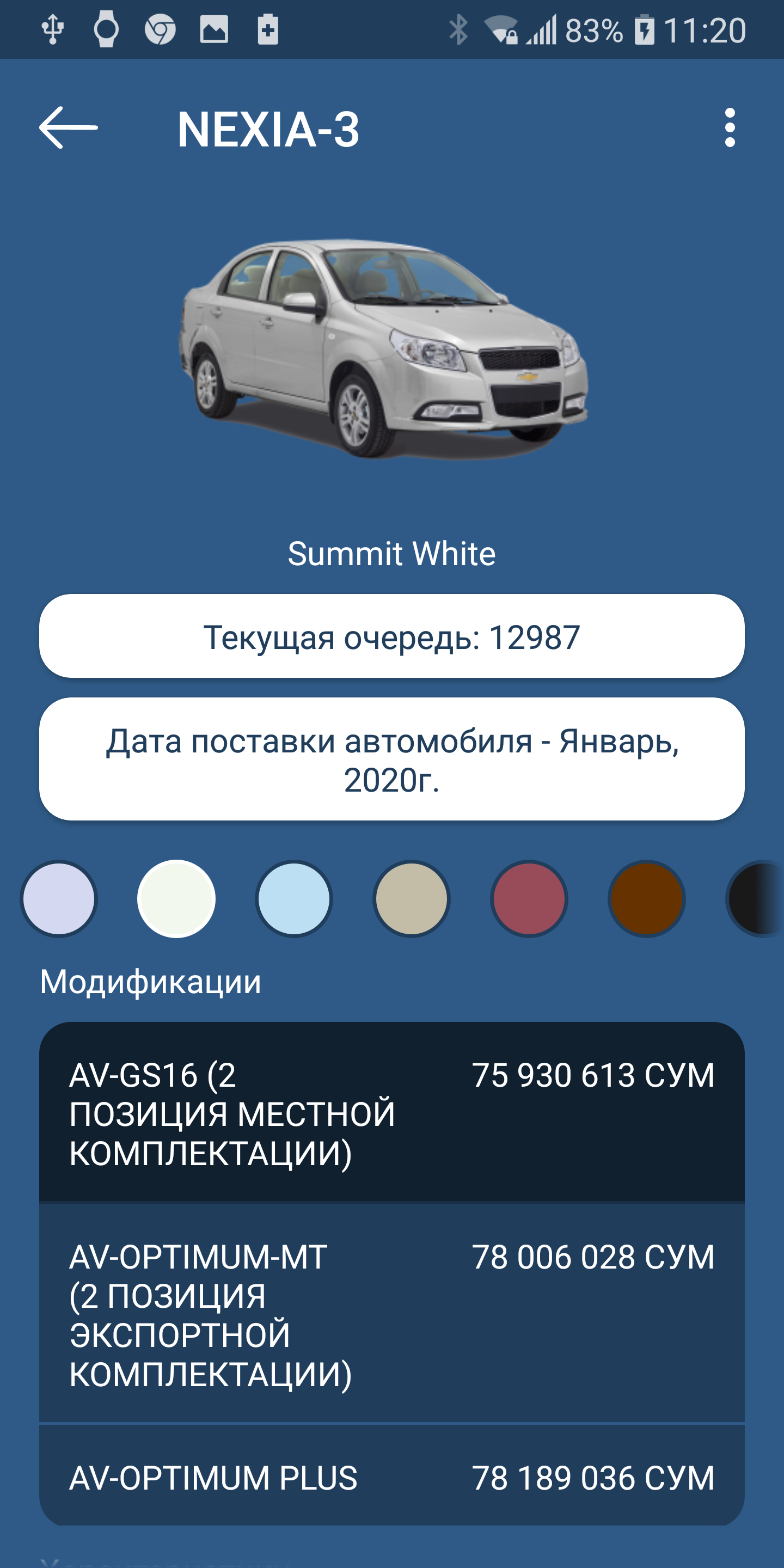Select the red color swatch
The image size is (784, 1568).
click(x=529, y=898)
